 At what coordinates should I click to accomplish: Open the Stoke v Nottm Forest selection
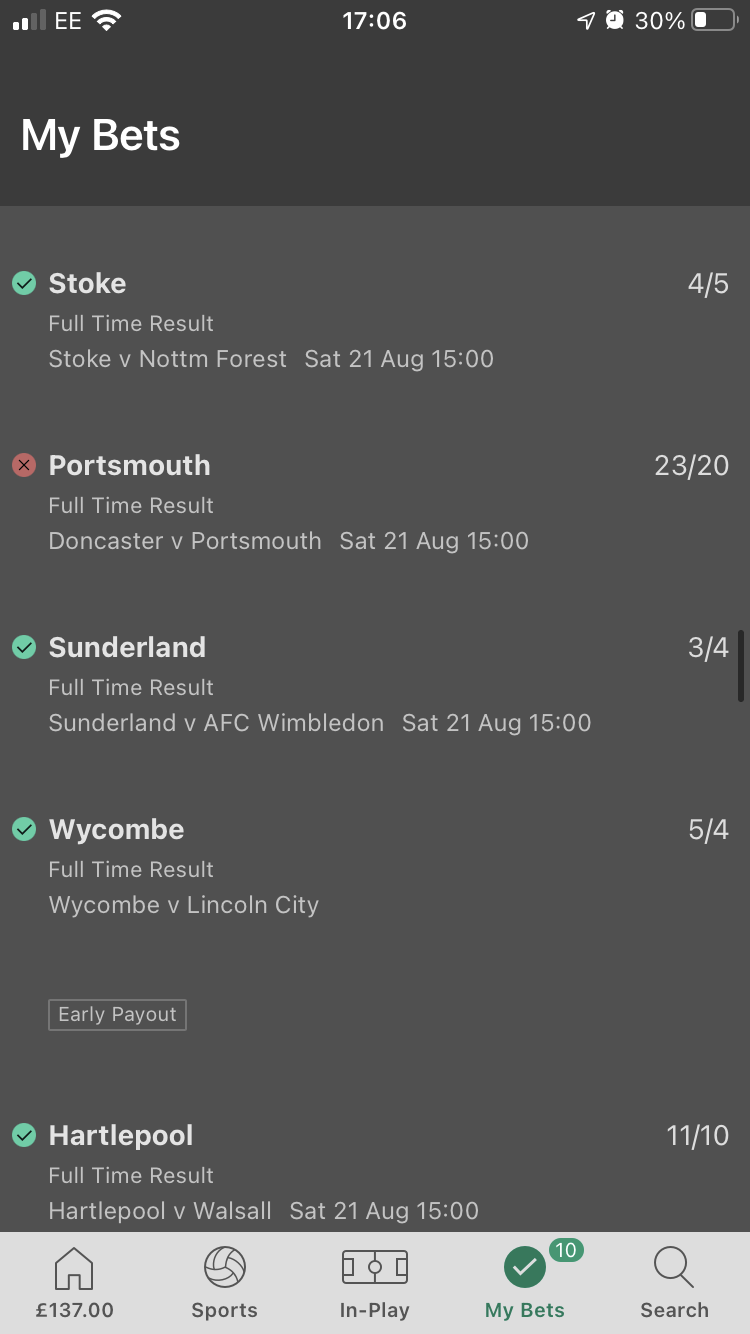pos(375,321)
